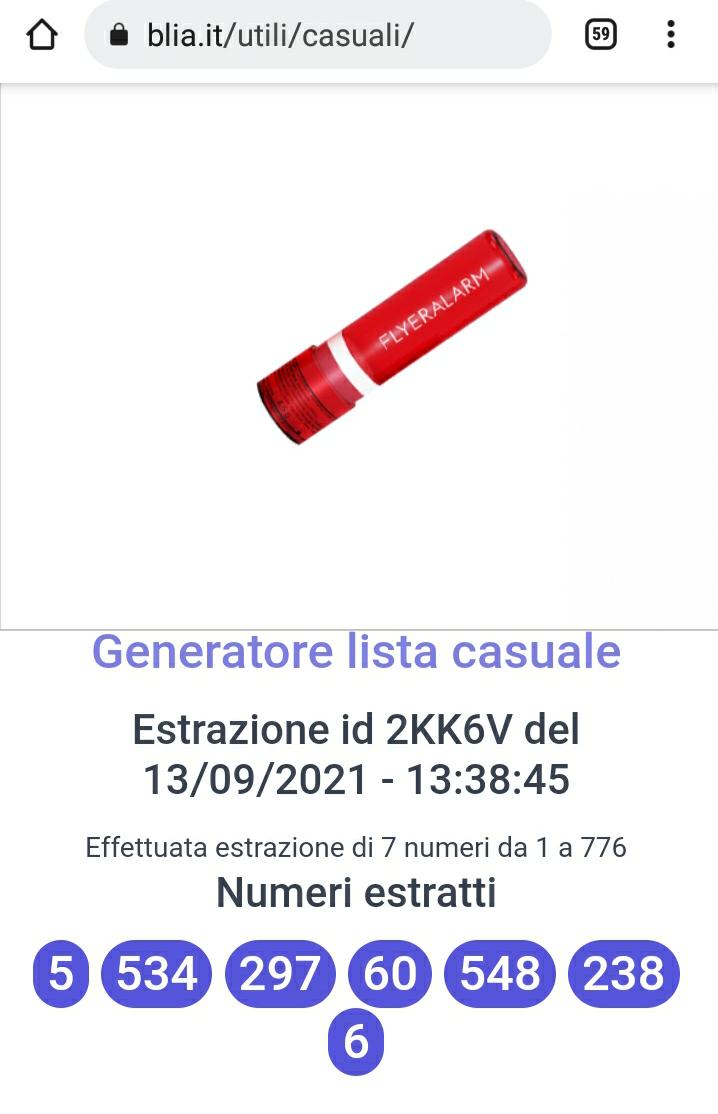The height and width of the screenshot is (1114, 718).
Task: Open the Flyeralarm advertisement banner
Action: pyautogui.click(x=391, y=338)
